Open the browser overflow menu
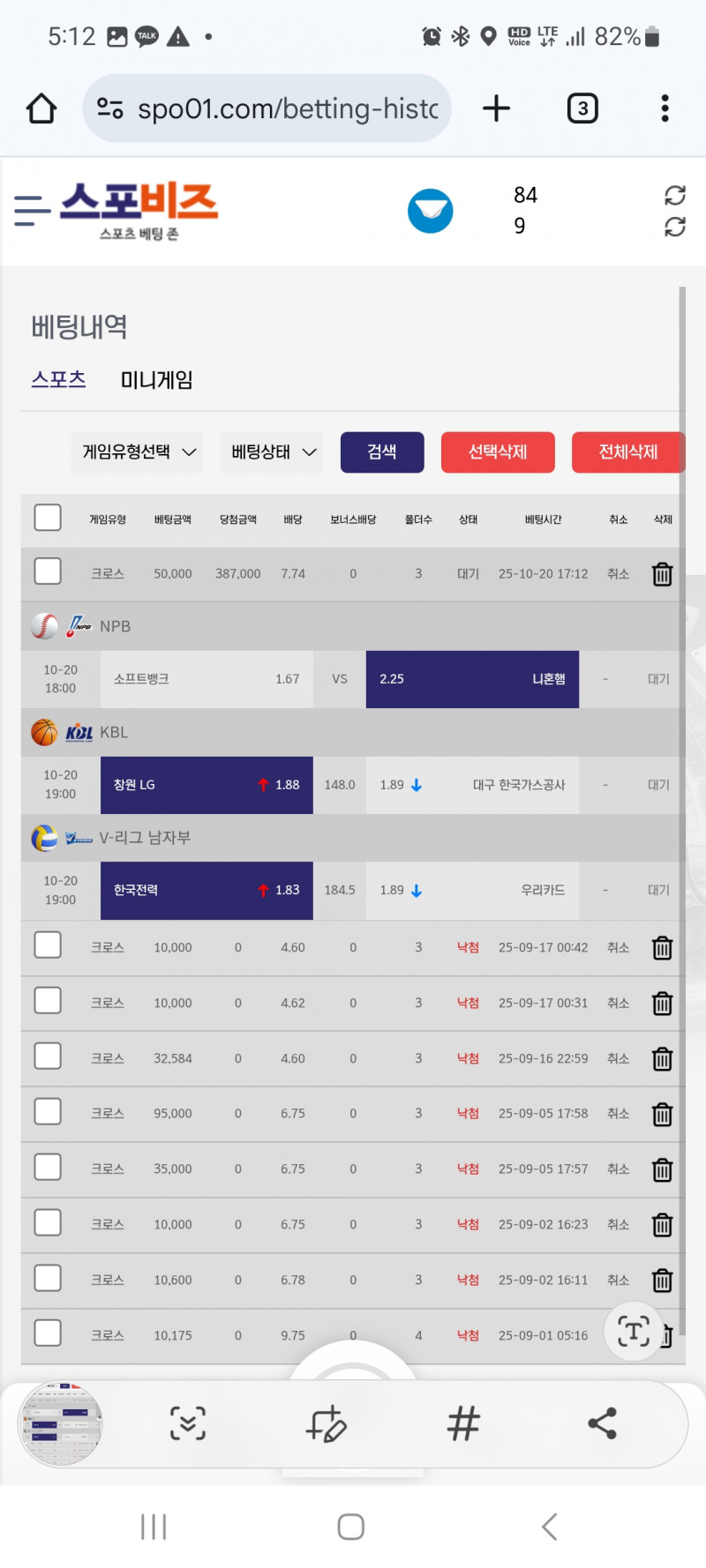Image resolution: width=706 pixels, height=1568 pixels. 665,108
